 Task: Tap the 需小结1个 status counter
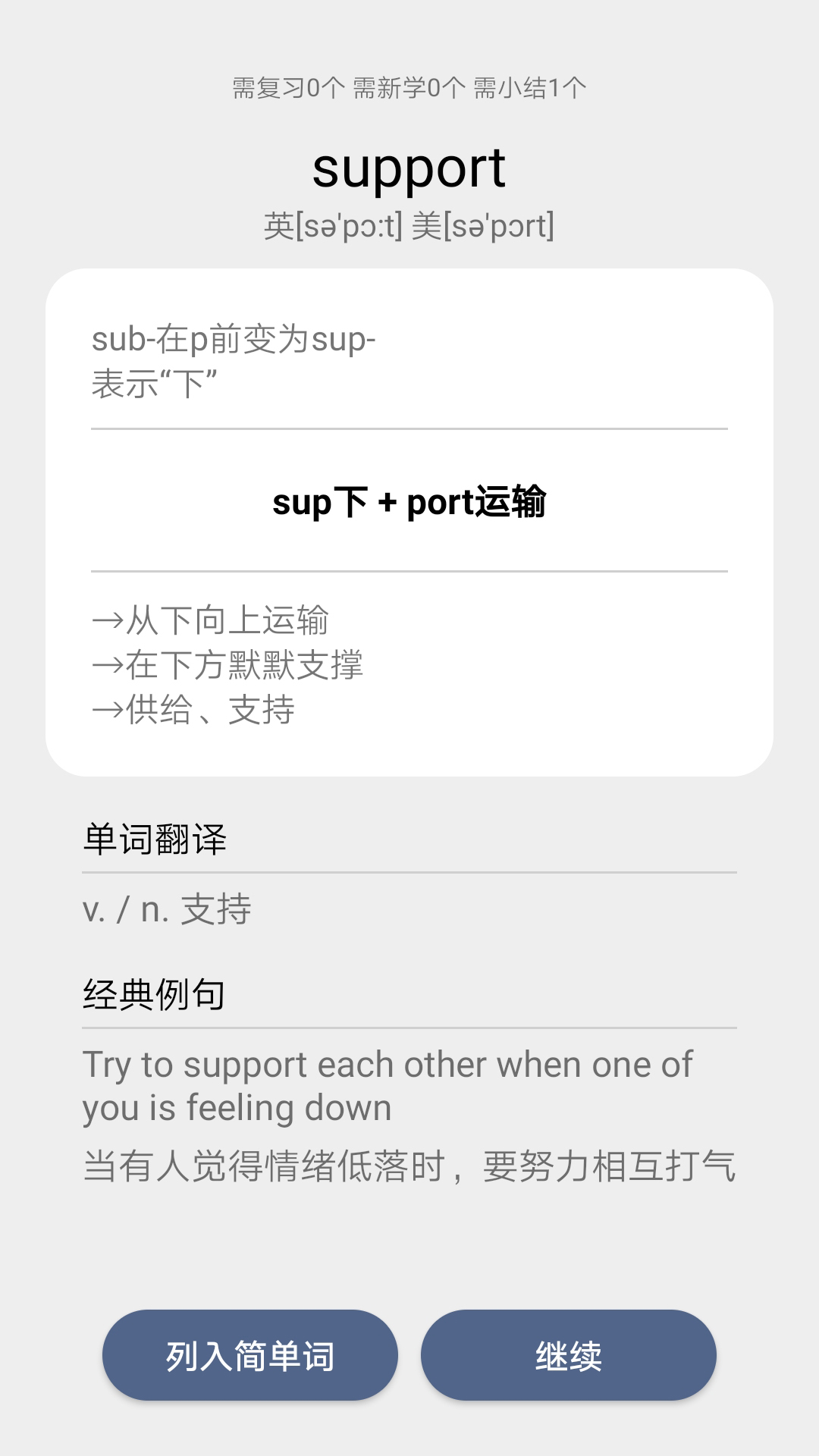[x=523, y=87]
